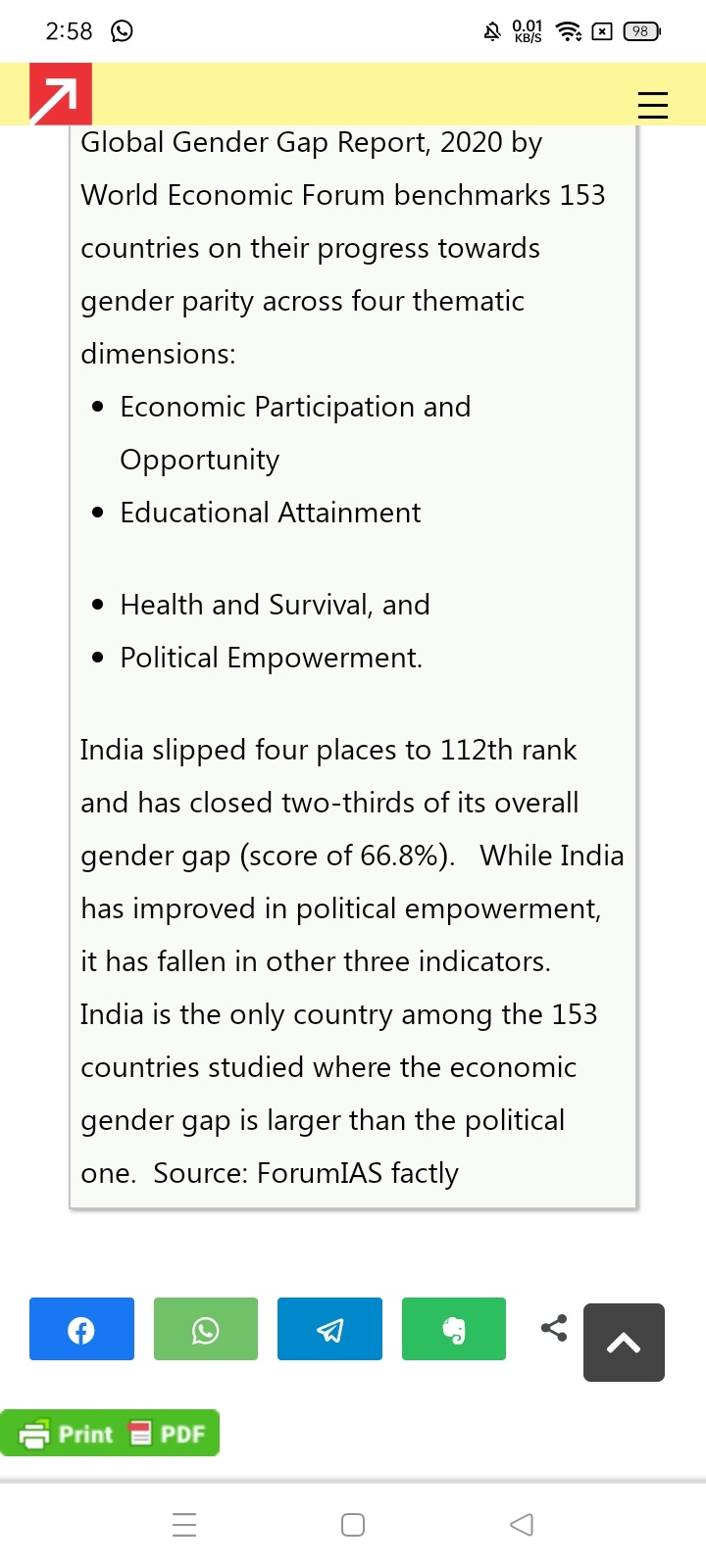Jump back to top of page
706x1568 pixels.
pyautogui.click(x=624, y=1343)
